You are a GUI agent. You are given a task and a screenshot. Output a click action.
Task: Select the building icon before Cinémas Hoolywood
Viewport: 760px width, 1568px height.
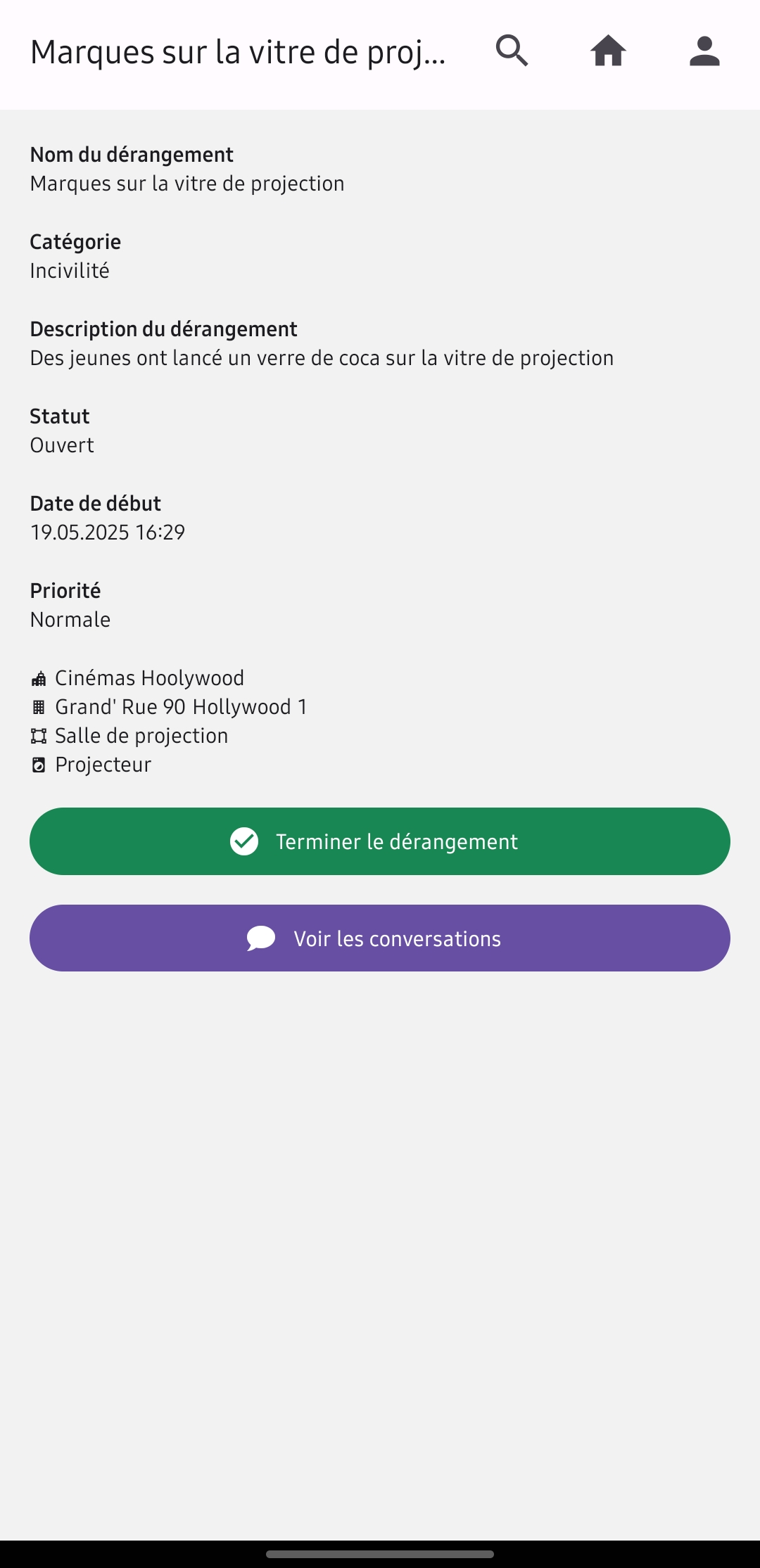coord(39,678)
